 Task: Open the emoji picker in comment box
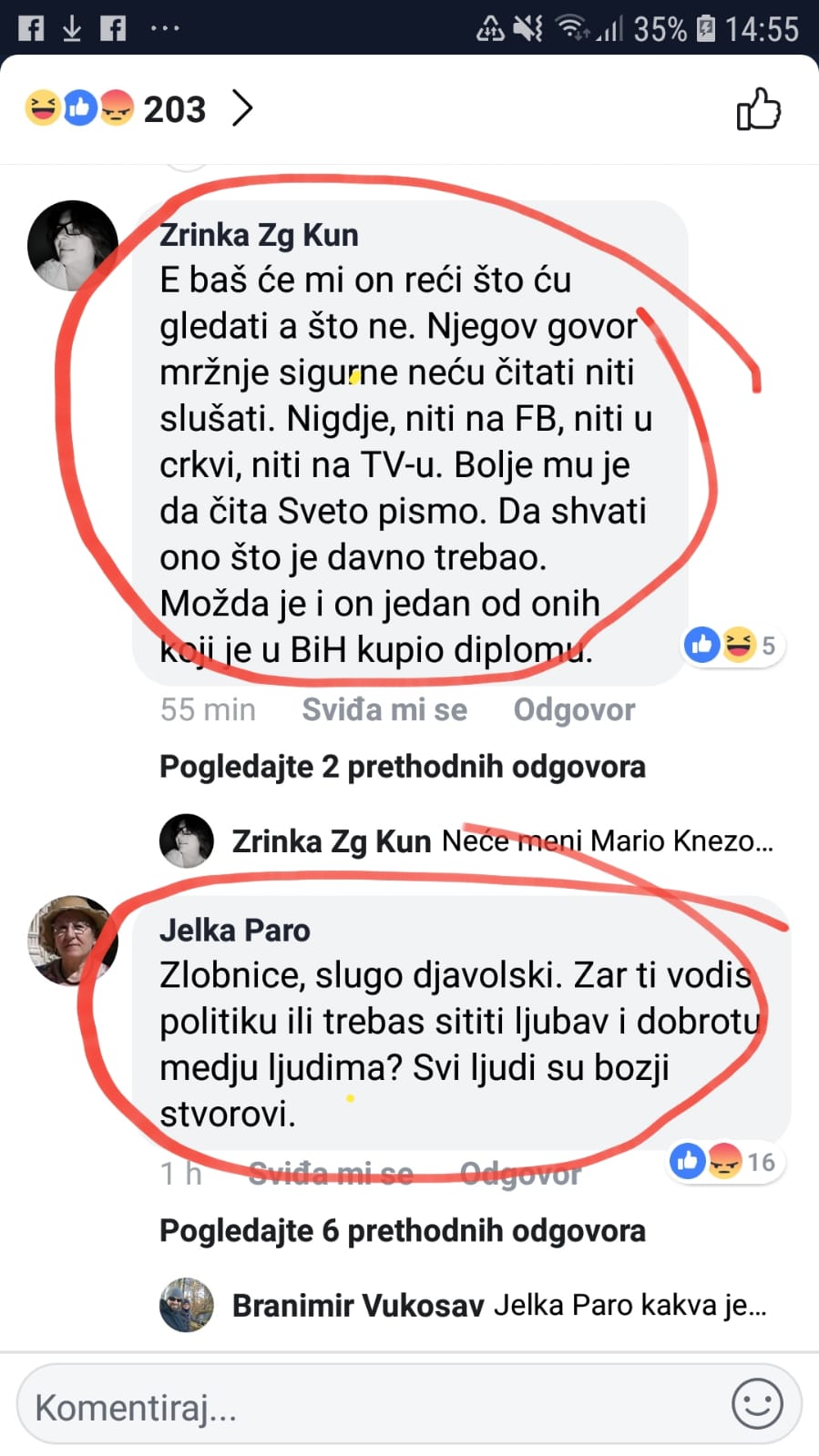757,1403
